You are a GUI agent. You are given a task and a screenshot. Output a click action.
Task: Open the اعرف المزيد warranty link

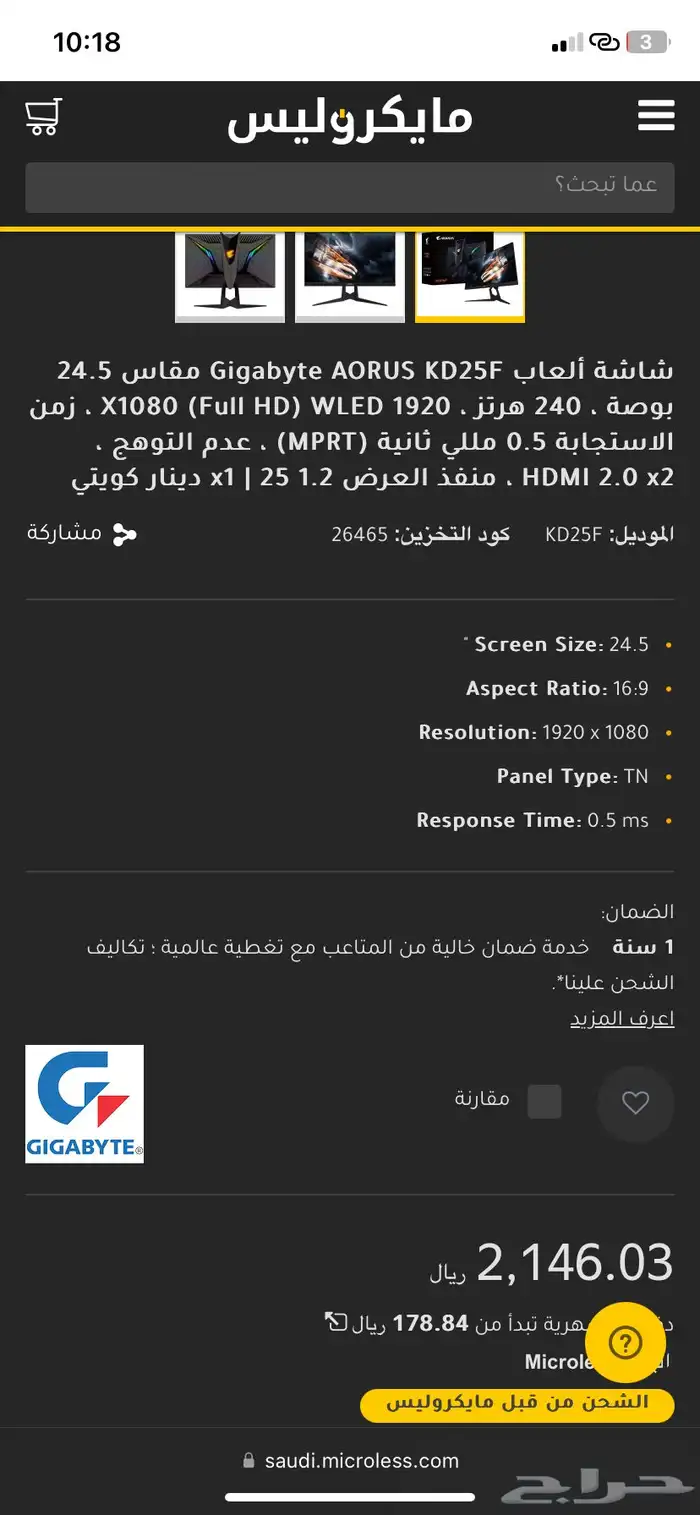[x=622, y=1018]
